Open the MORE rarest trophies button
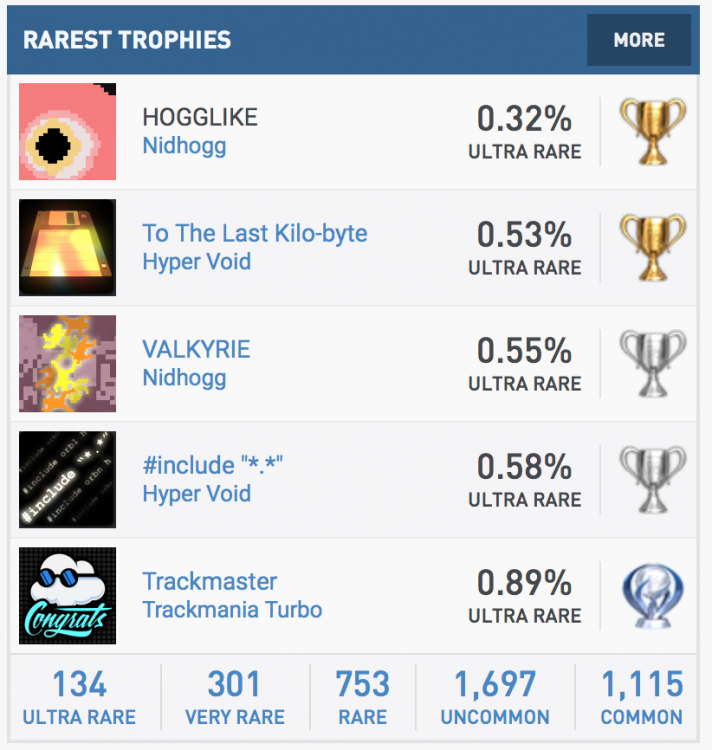 pyautogui.click(x=639, y=40)
